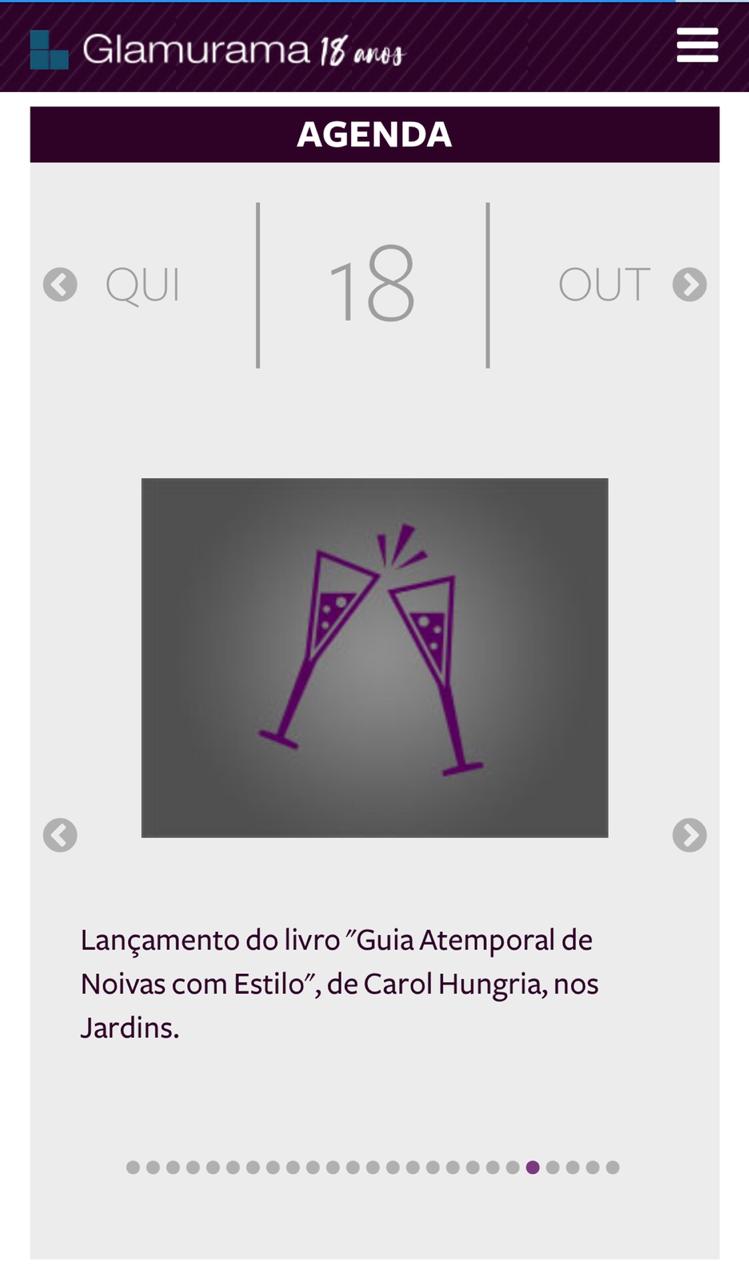The height and width of the screenshot is (1280, 749).
Task: Go to the previous agenda day
Action: [60, 285]
